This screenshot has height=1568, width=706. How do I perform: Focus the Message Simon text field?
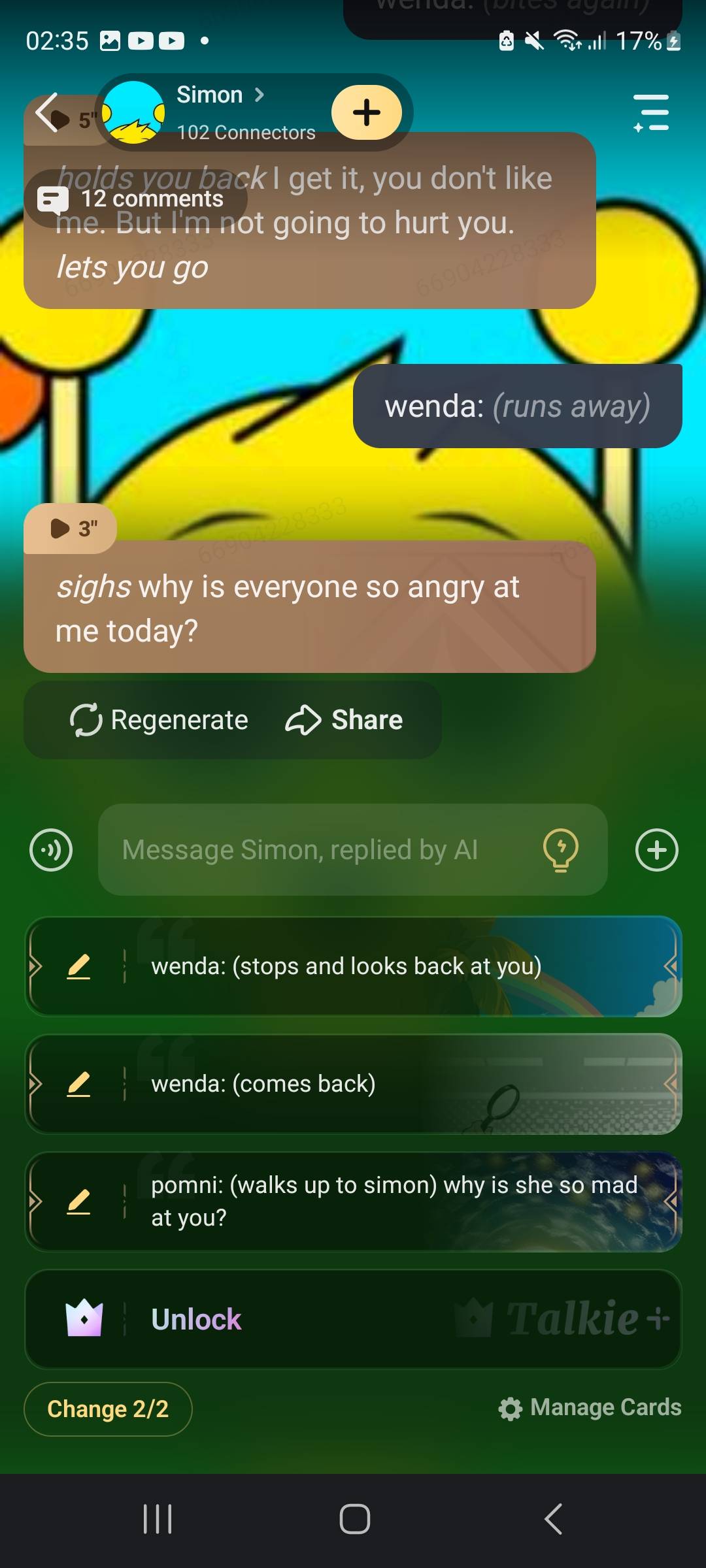coord(320,850)
